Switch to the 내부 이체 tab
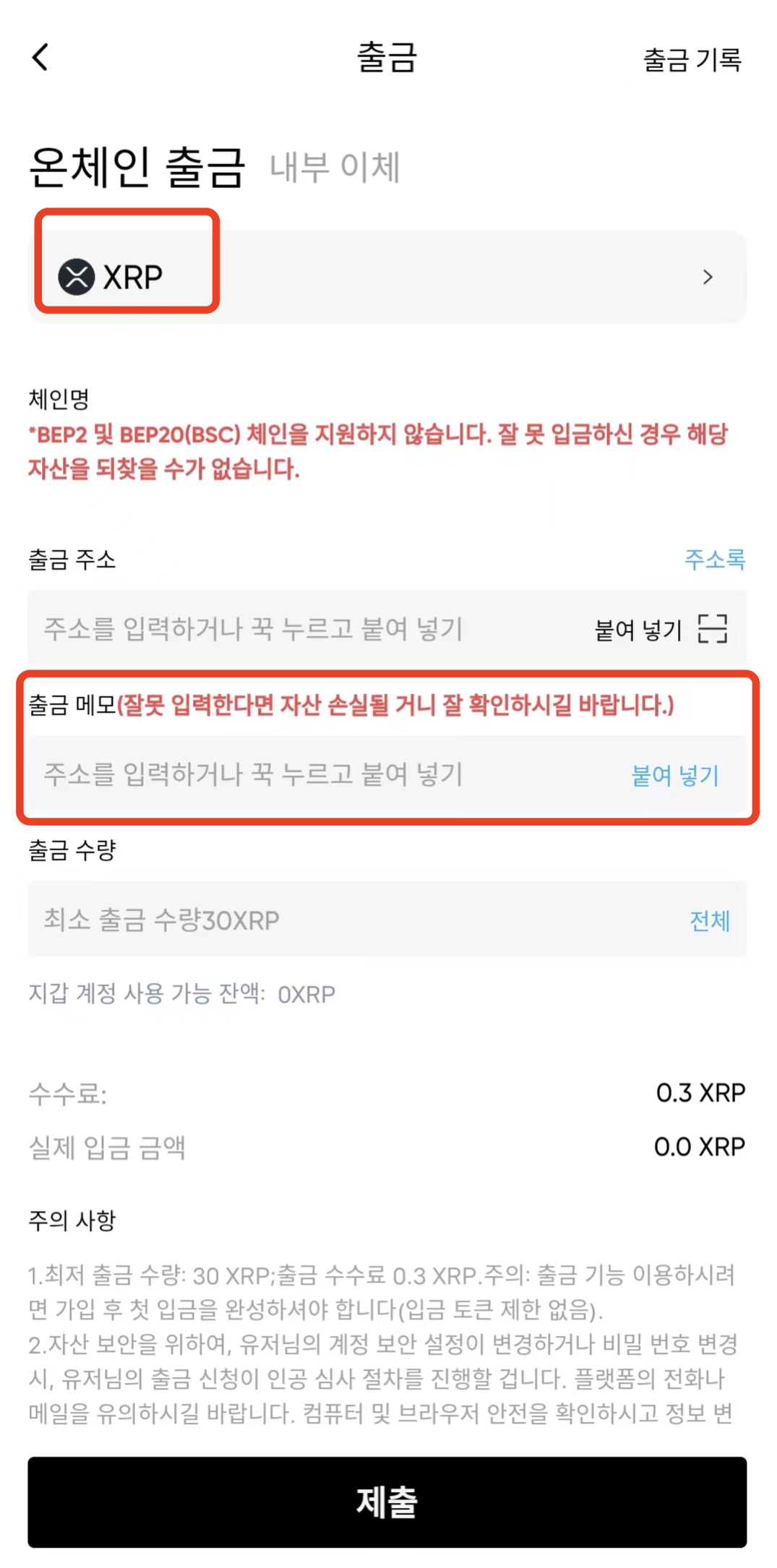Screen dimensions: 777x1568 click(335, 168)
